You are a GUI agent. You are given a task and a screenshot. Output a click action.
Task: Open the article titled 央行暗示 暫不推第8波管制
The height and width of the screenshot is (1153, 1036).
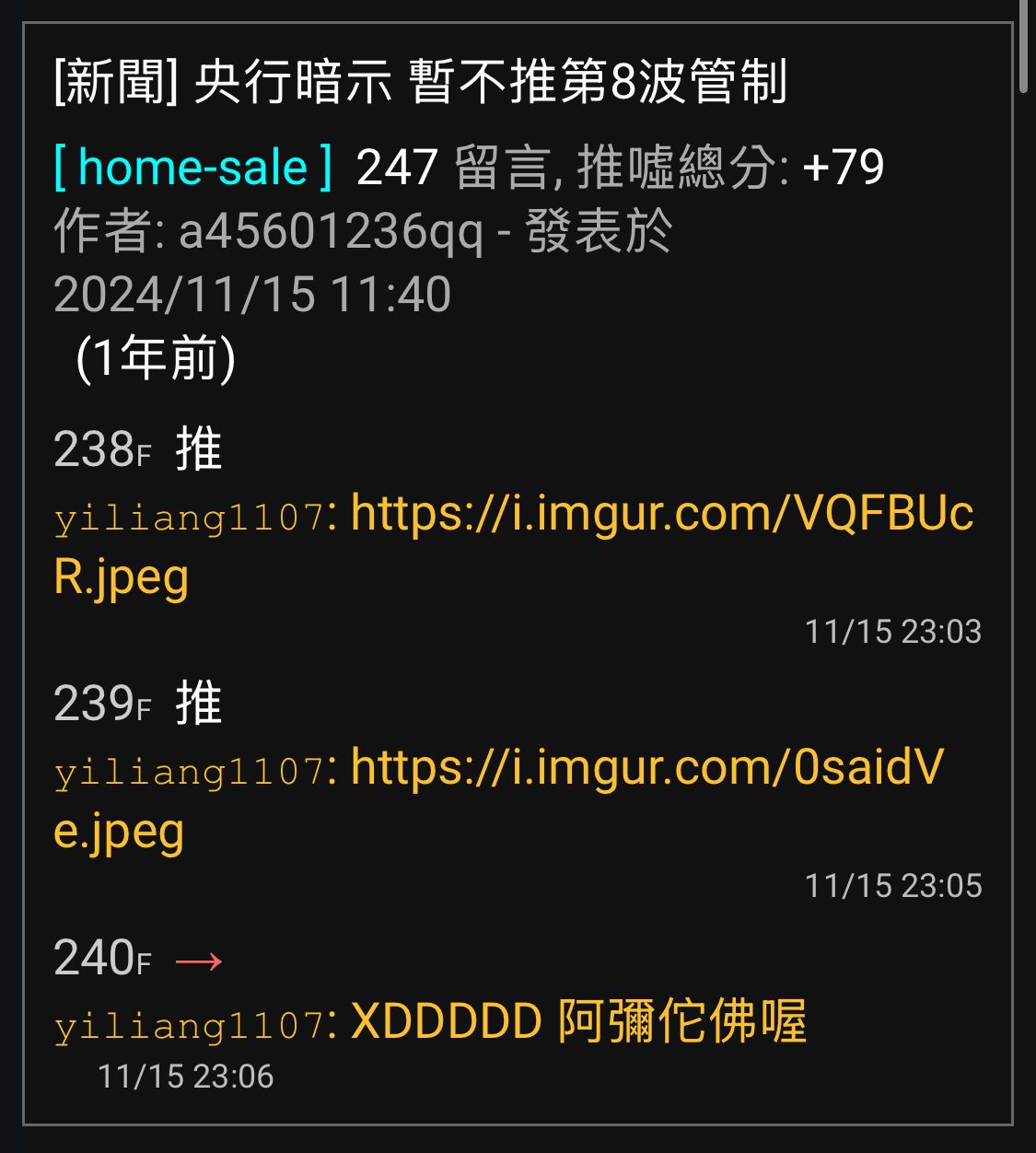coord(420,82)
